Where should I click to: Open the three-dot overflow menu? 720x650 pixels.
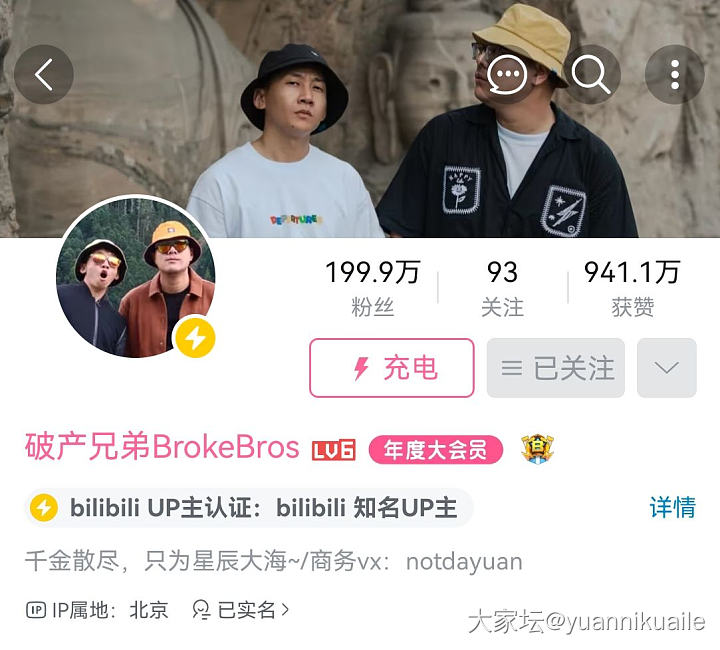675,75
